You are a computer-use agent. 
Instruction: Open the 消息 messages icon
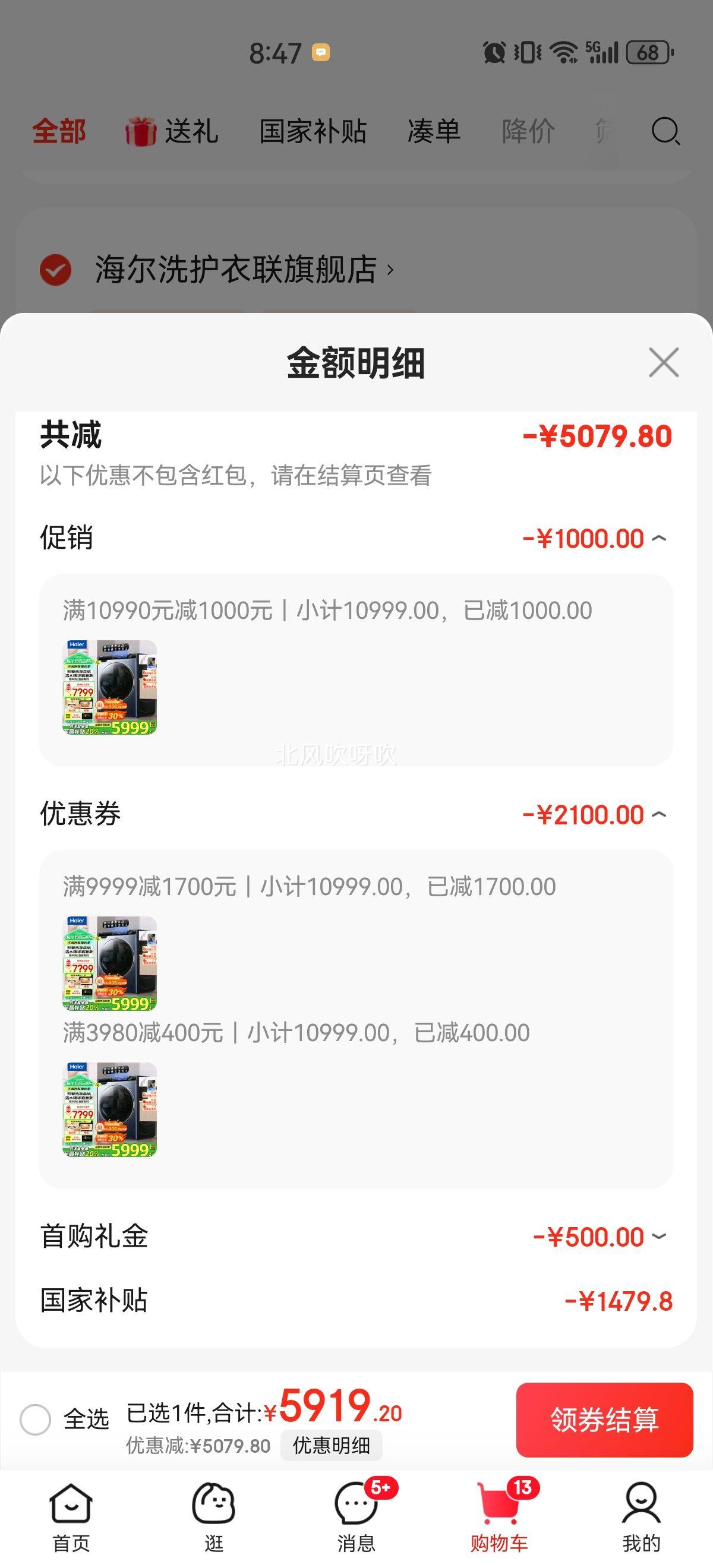click(x=356, y=1503)
